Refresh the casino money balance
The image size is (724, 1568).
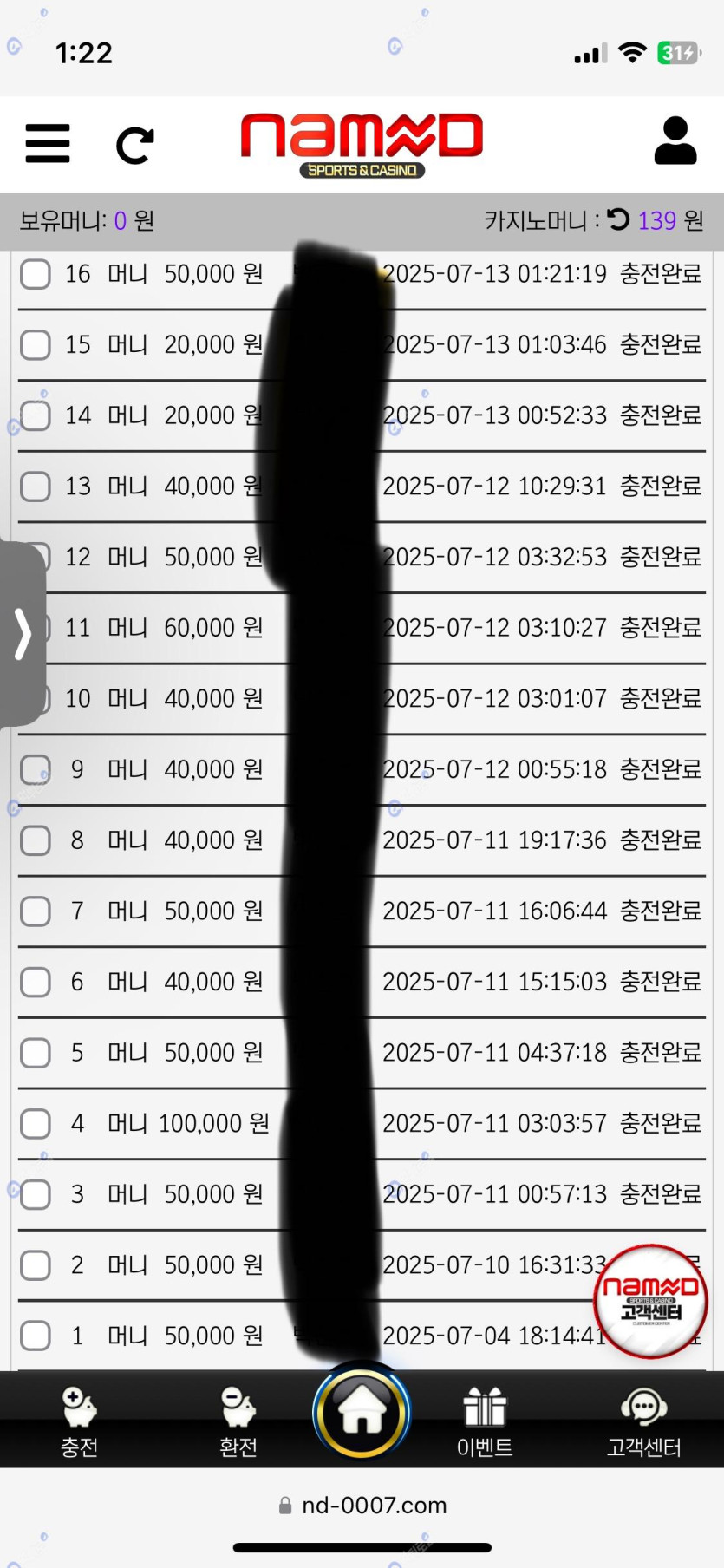(x=618, y=219)
